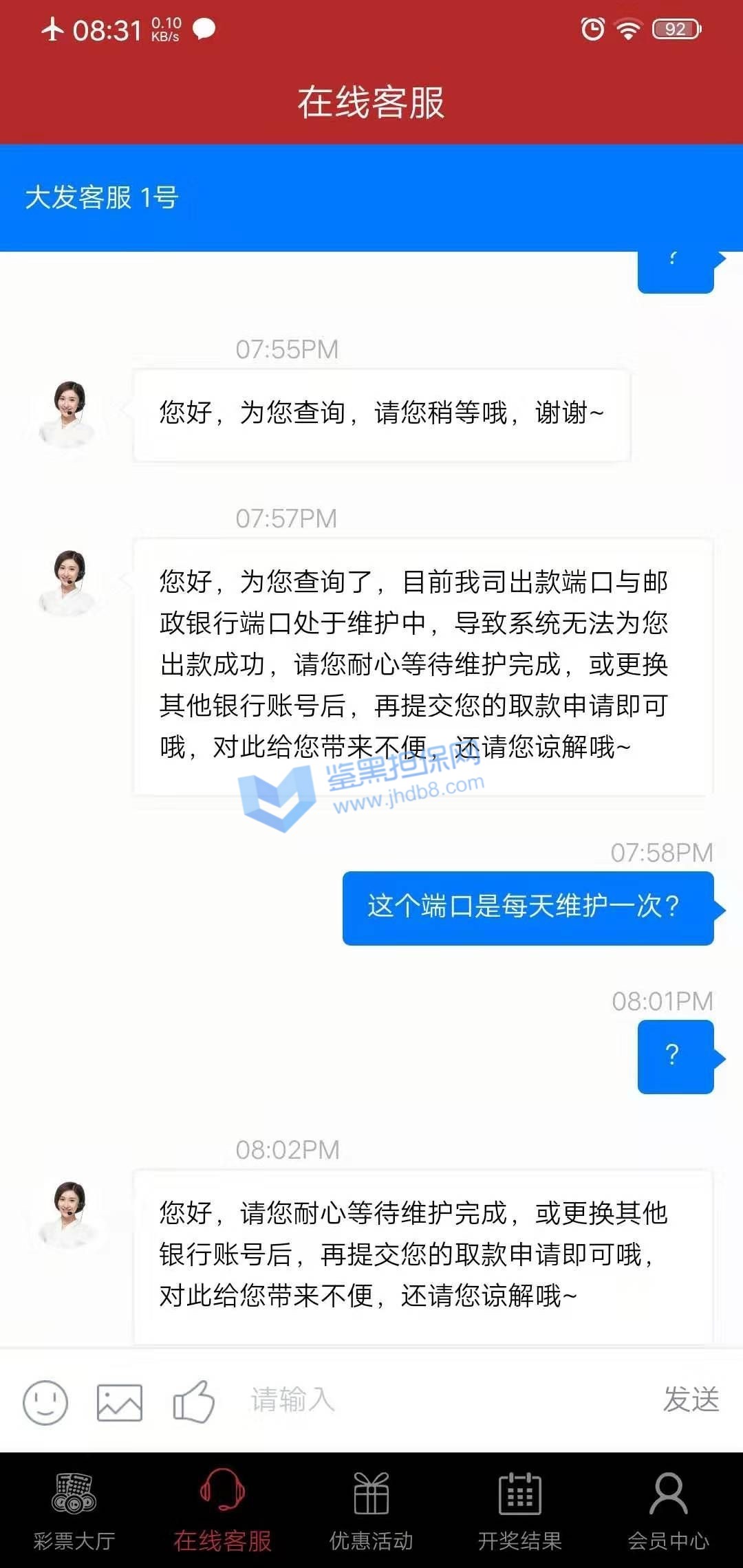Screen dimensions: 743x1568
Task: Select the 在线客服 tab
Action: click(223, 1510)
